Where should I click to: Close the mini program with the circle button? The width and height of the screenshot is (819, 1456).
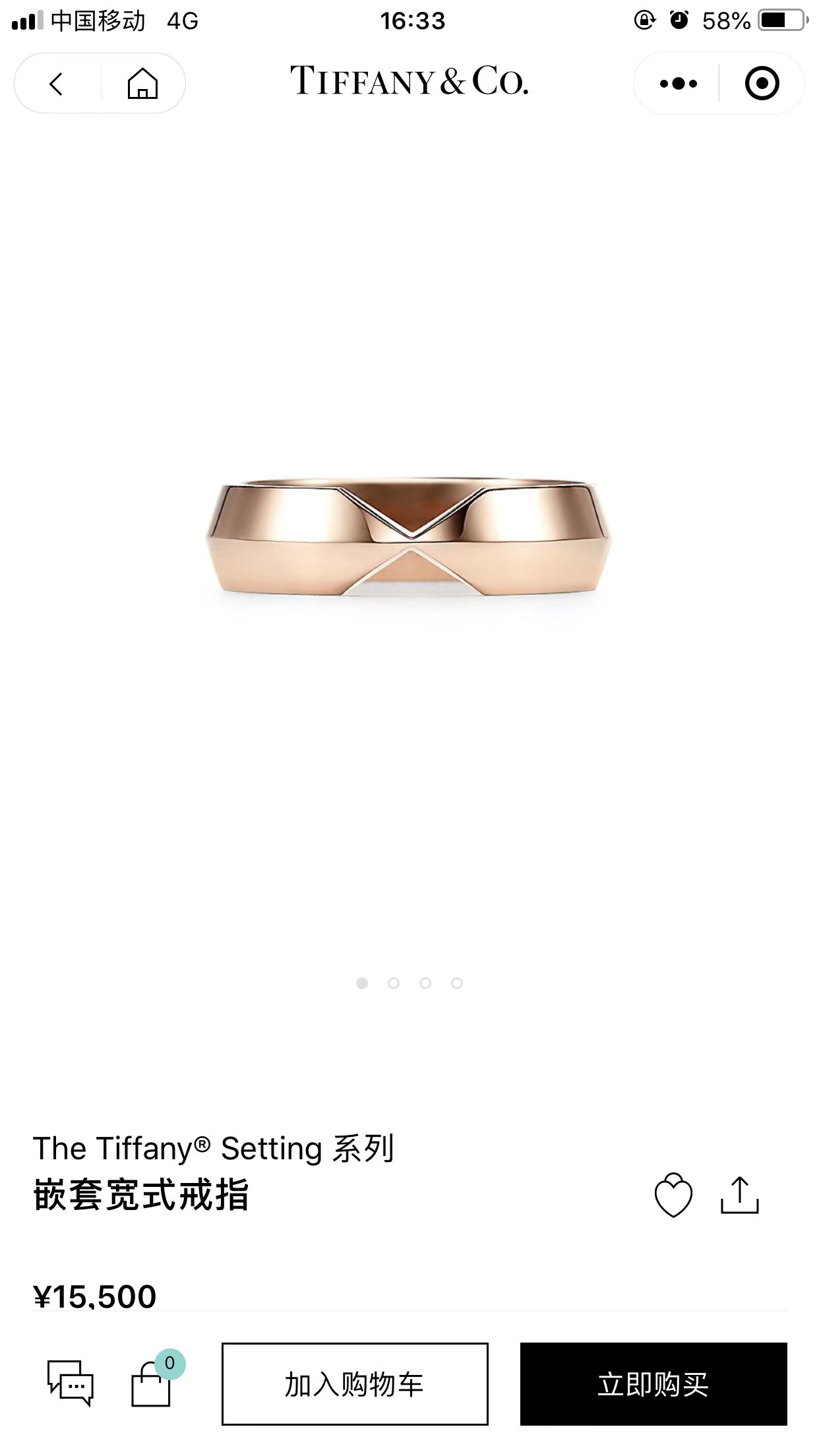point(762,84)
